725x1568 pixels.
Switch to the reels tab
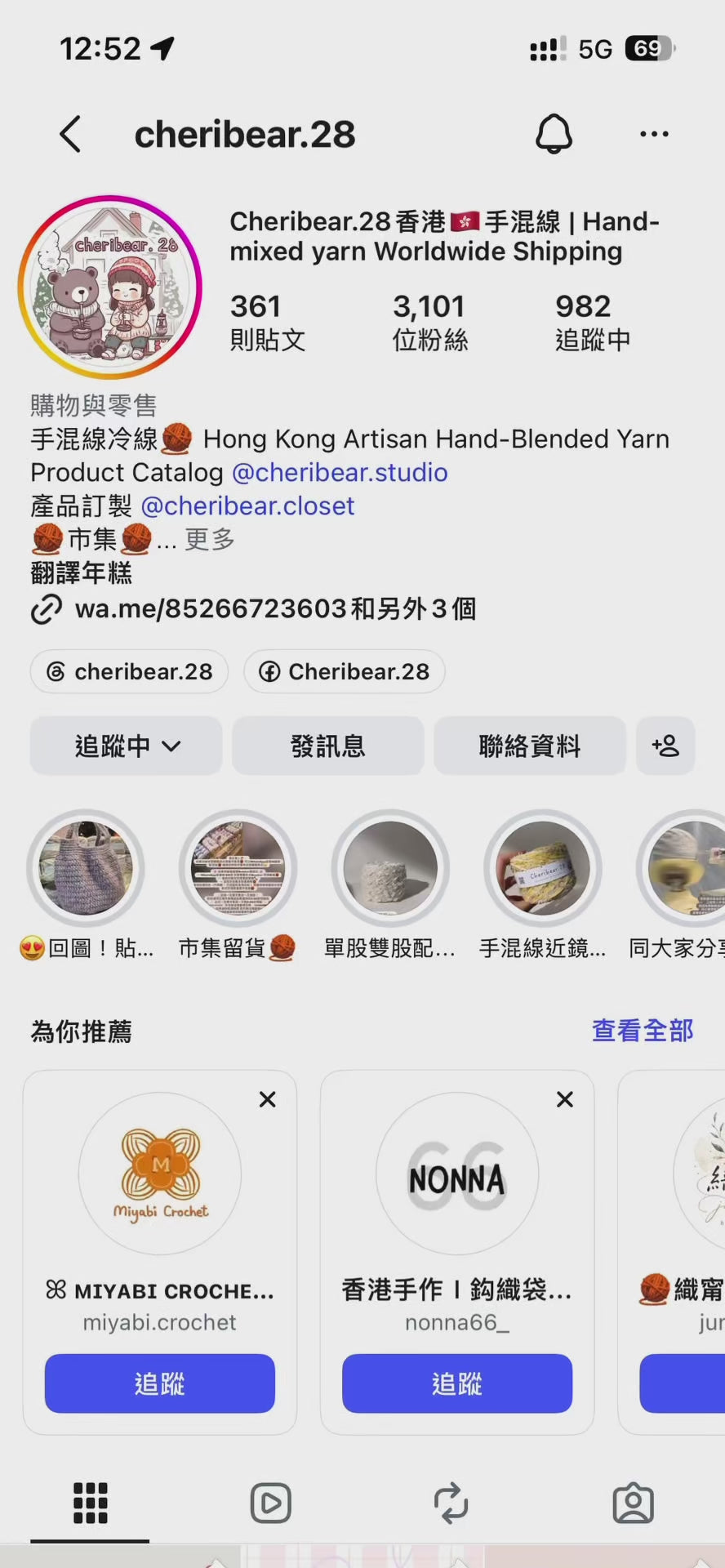[x=271, y=1503]
